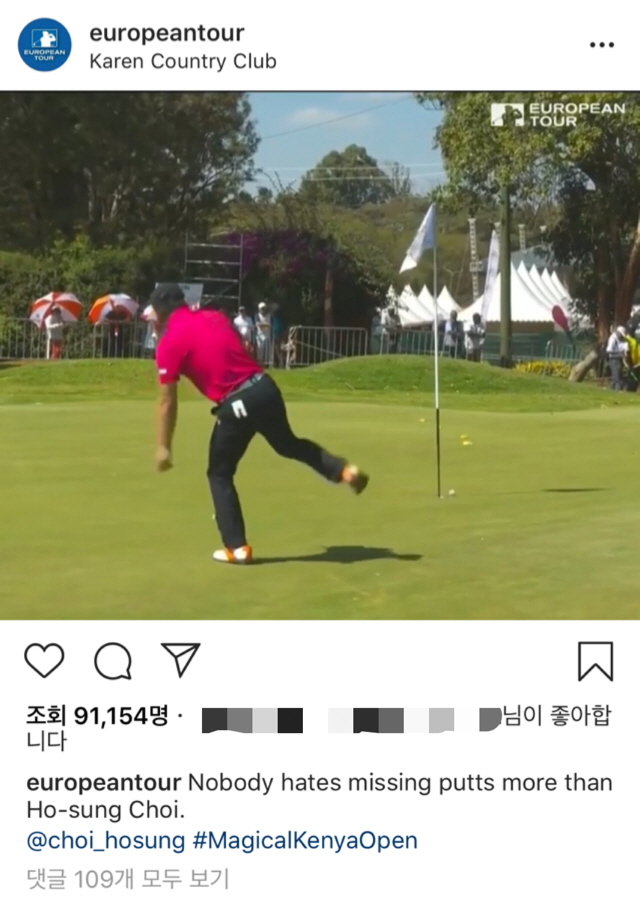Open the comment icon under the video
The image size is (640, 901).
(x=113, y=661)
